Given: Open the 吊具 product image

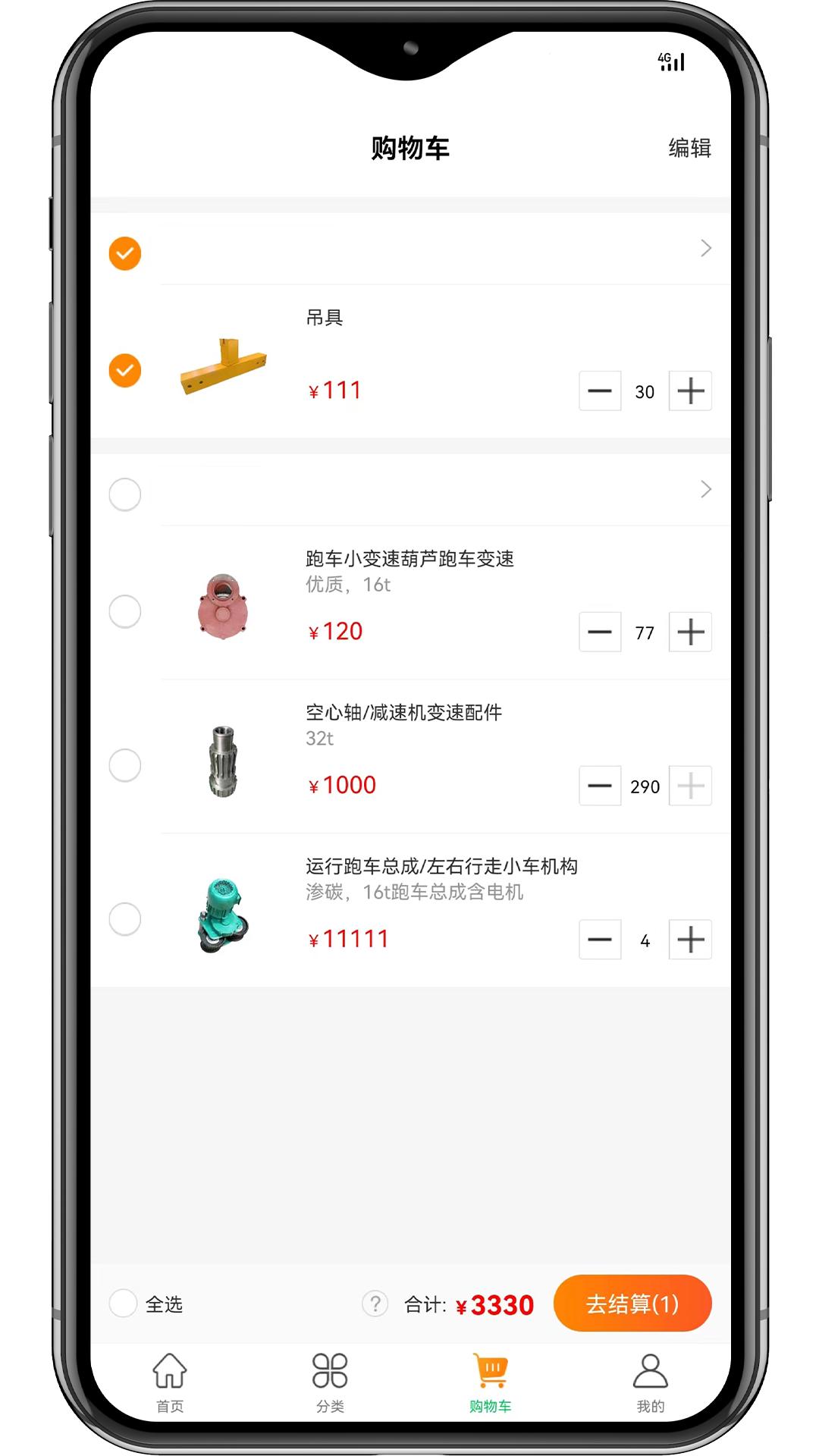Looking at the screenshot, I should click(223, 367).
